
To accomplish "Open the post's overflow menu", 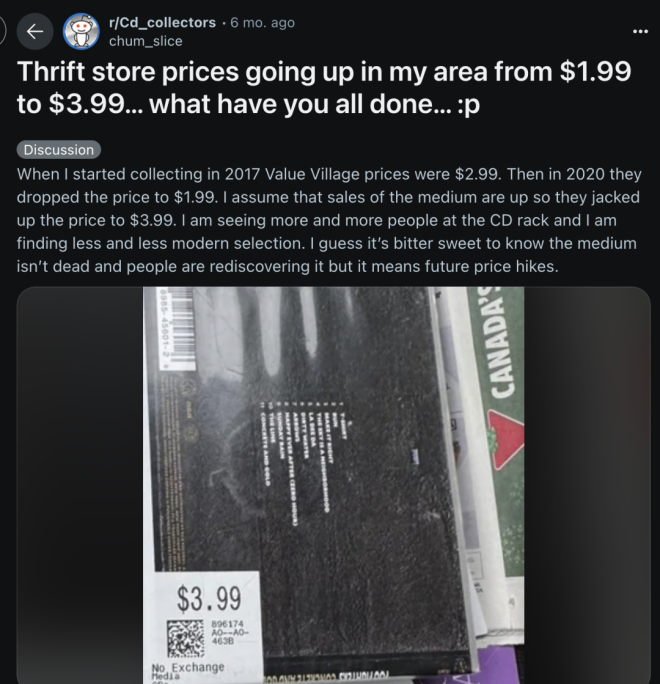I will (x=640, y=30).
